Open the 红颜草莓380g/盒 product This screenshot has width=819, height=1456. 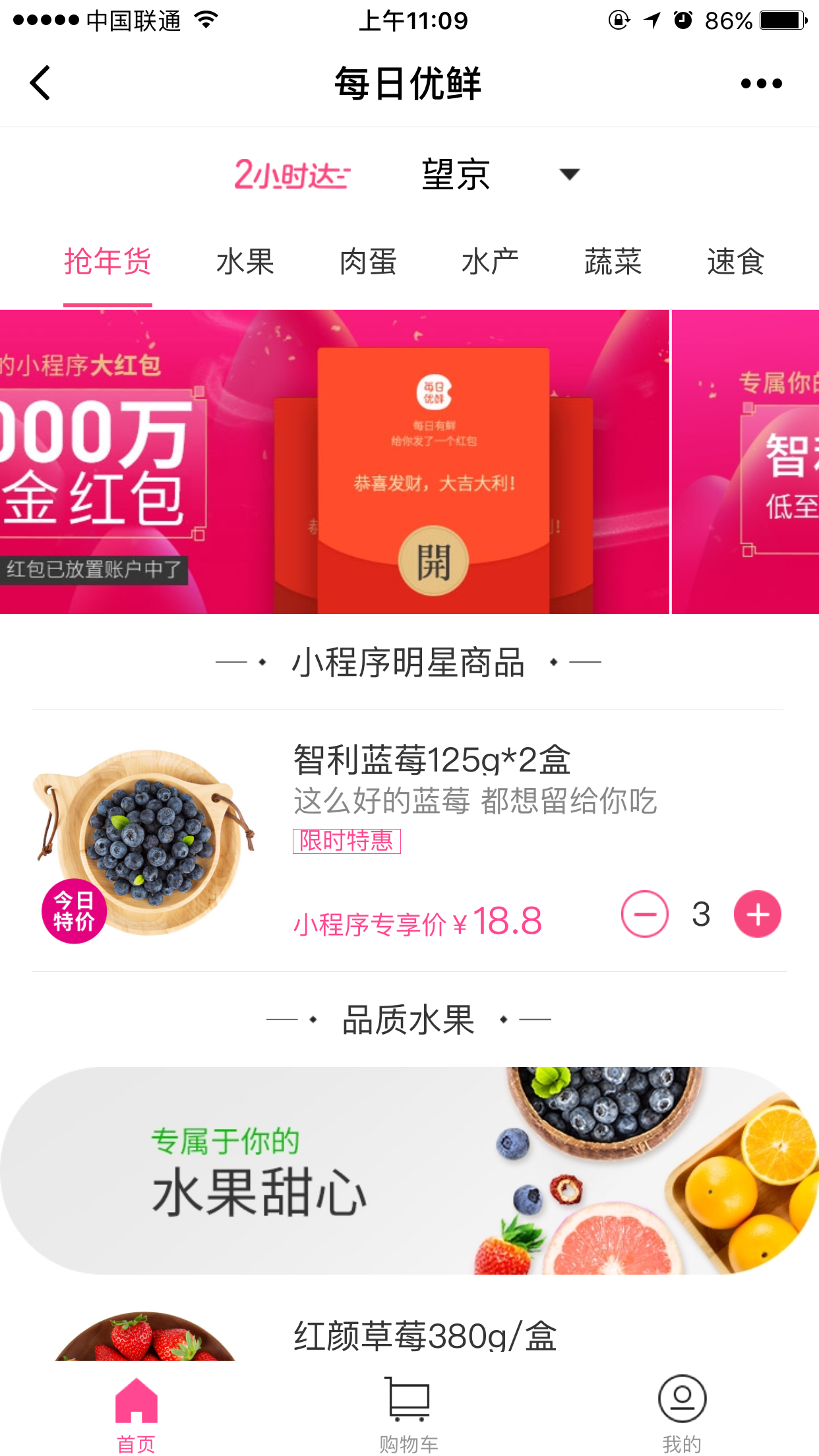(x=425, y=1336)
